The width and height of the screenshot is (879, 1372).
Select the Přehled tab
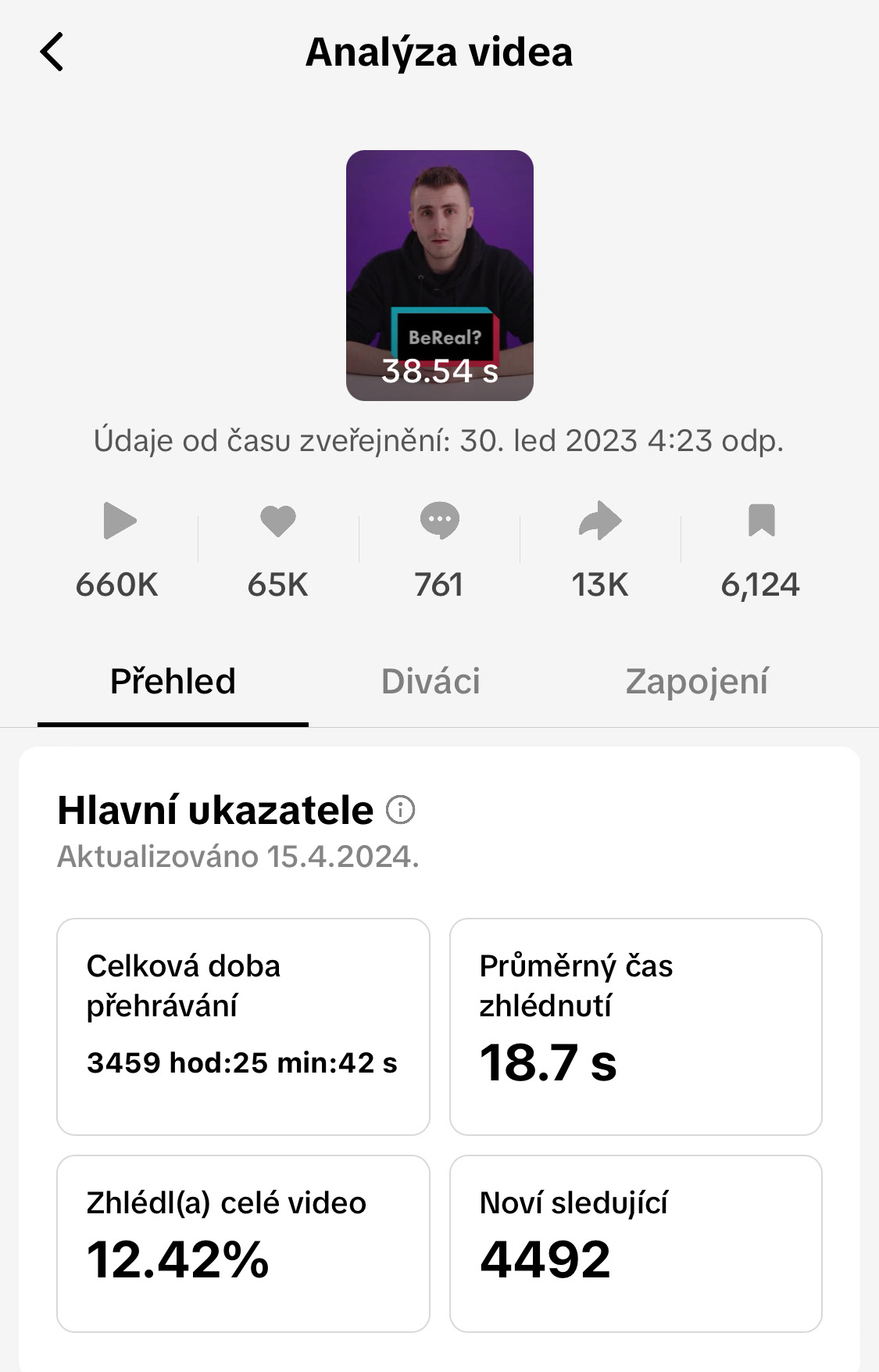point(173,682)
